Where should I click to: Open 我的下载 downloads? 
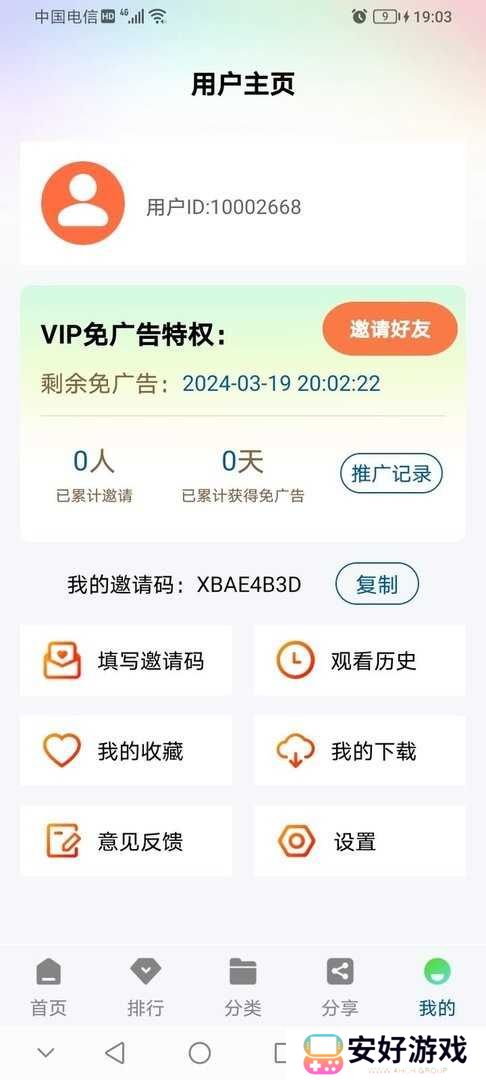tap(360, 751)
